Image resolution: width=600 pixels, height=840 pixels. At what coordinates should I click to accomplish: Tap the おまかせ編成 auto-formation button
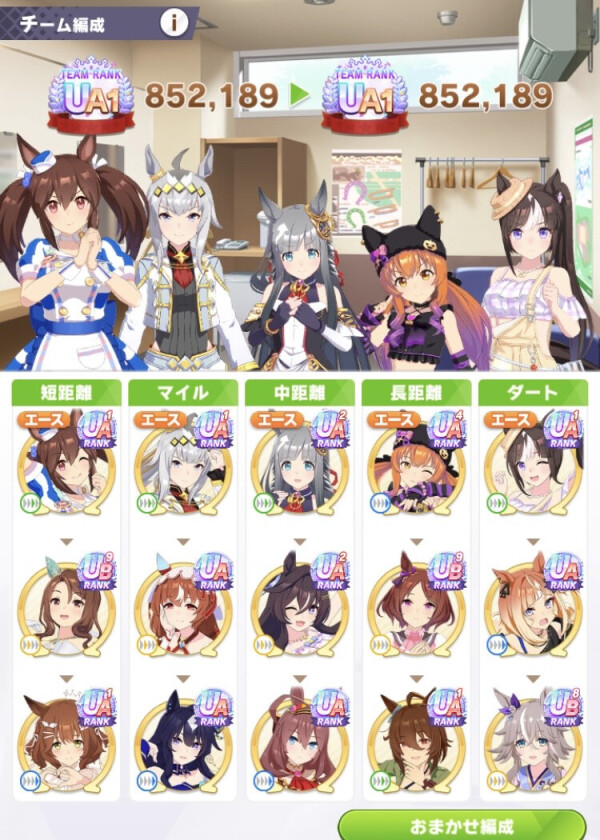(461, 826)
